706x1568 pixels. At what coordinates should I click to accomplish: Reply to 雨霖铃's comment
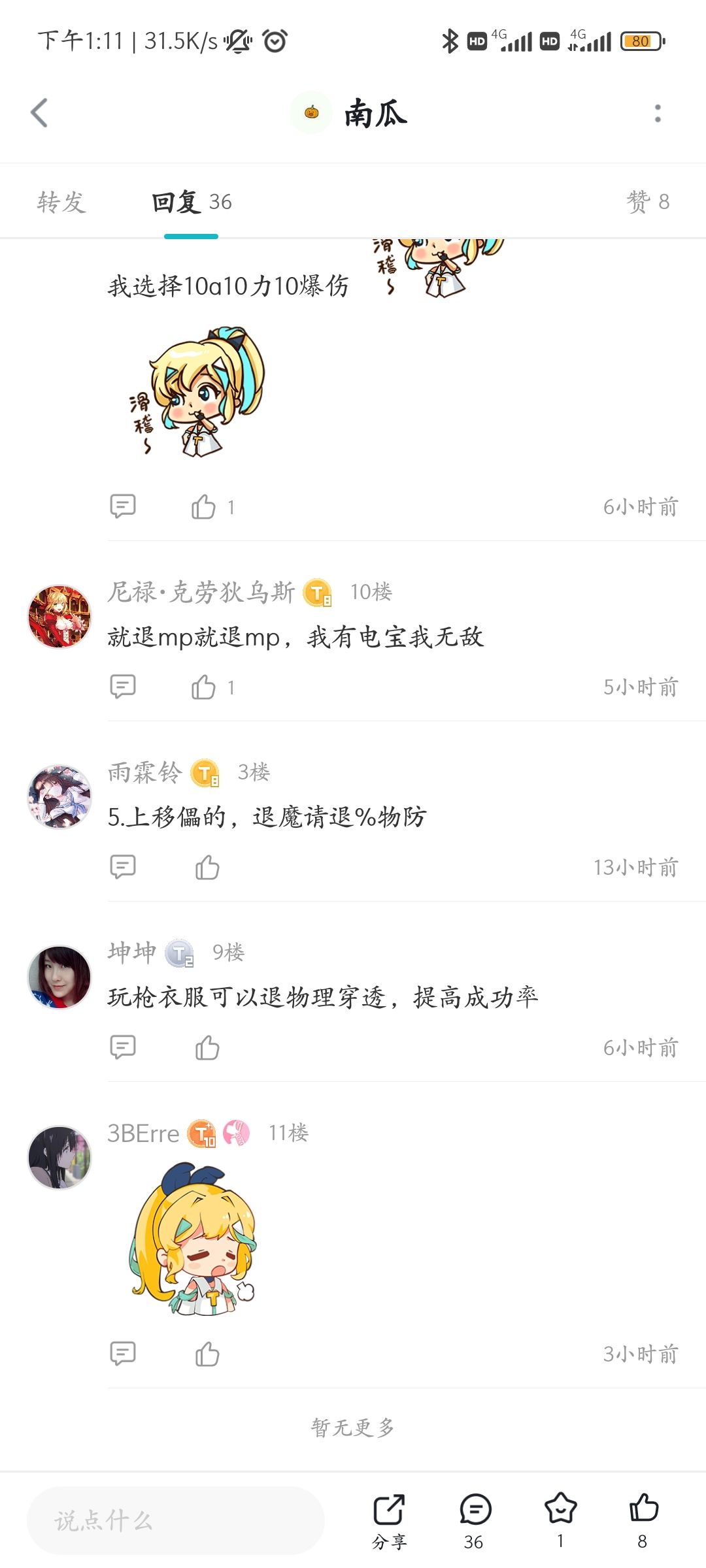[123, 867]
